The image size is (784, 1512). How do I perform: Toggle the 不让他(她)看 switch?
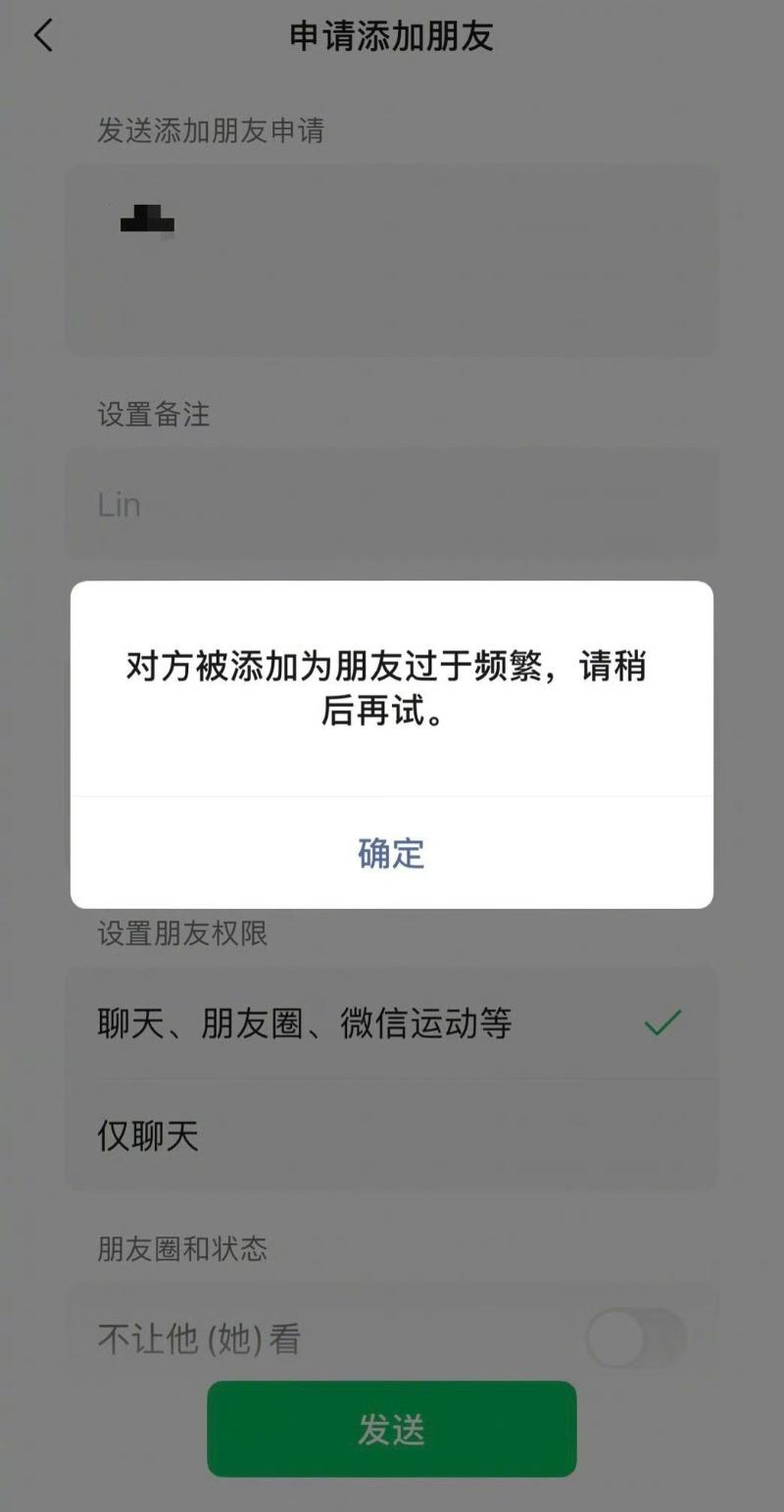[x=635, y=1338]
